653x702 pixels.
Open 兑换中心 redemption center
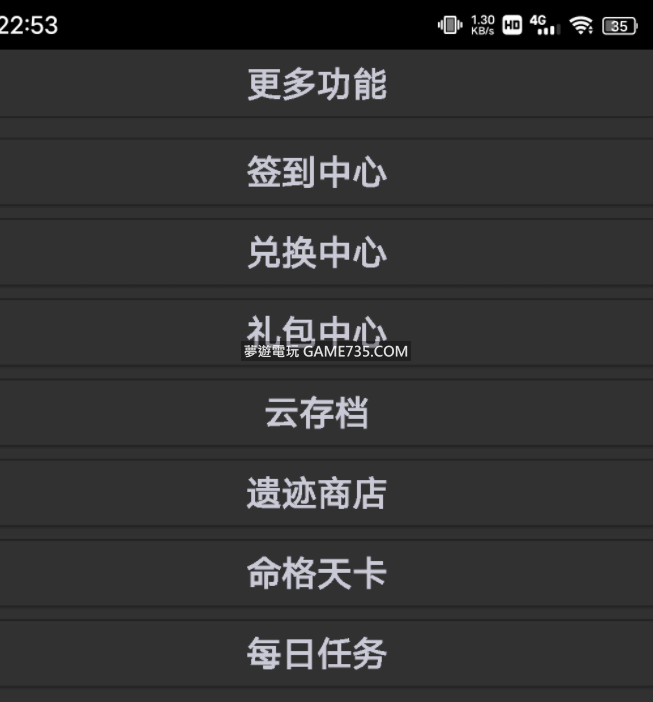[x=326, y=253]
